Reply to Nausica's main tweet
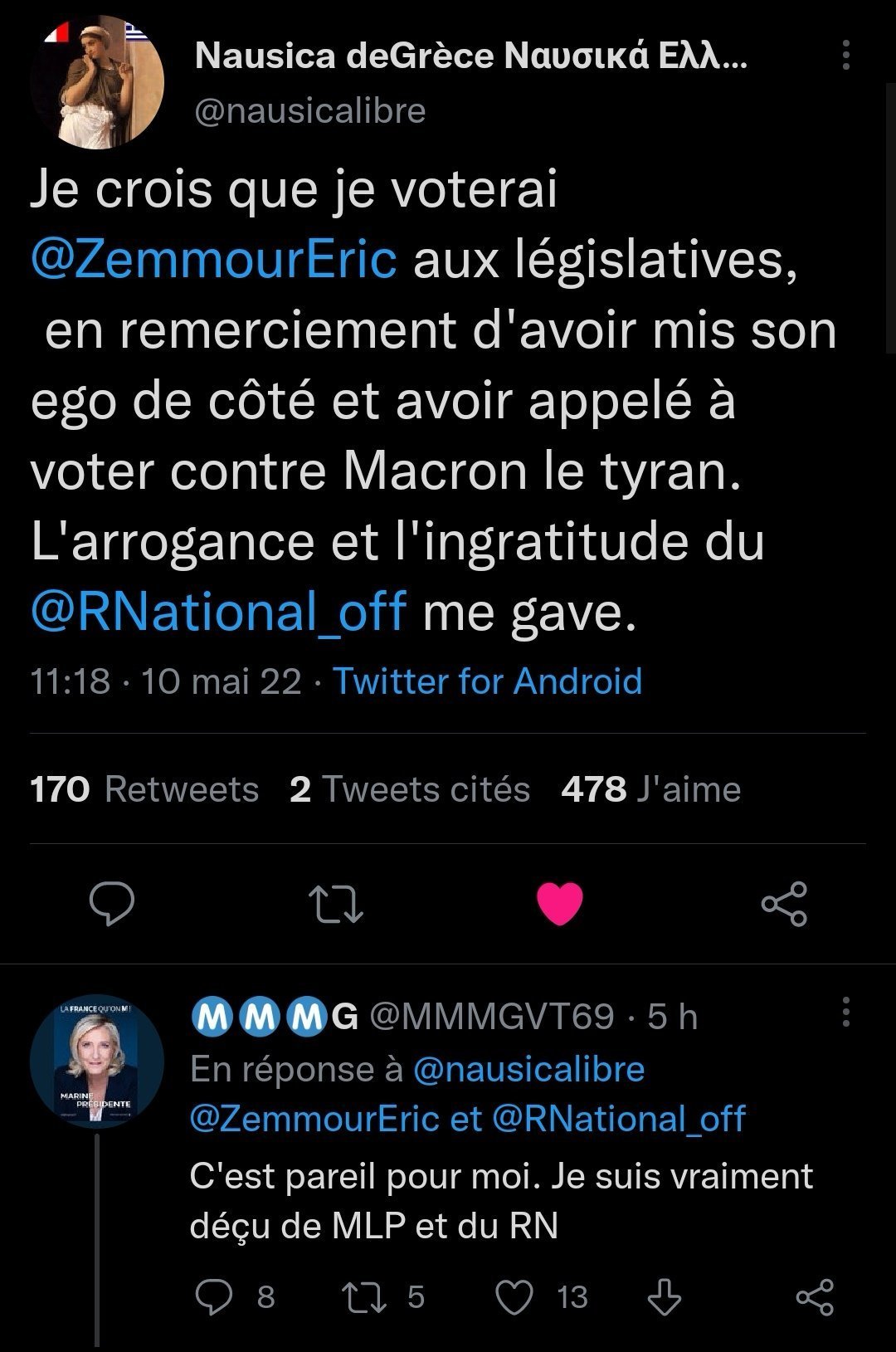 point(112,904)
